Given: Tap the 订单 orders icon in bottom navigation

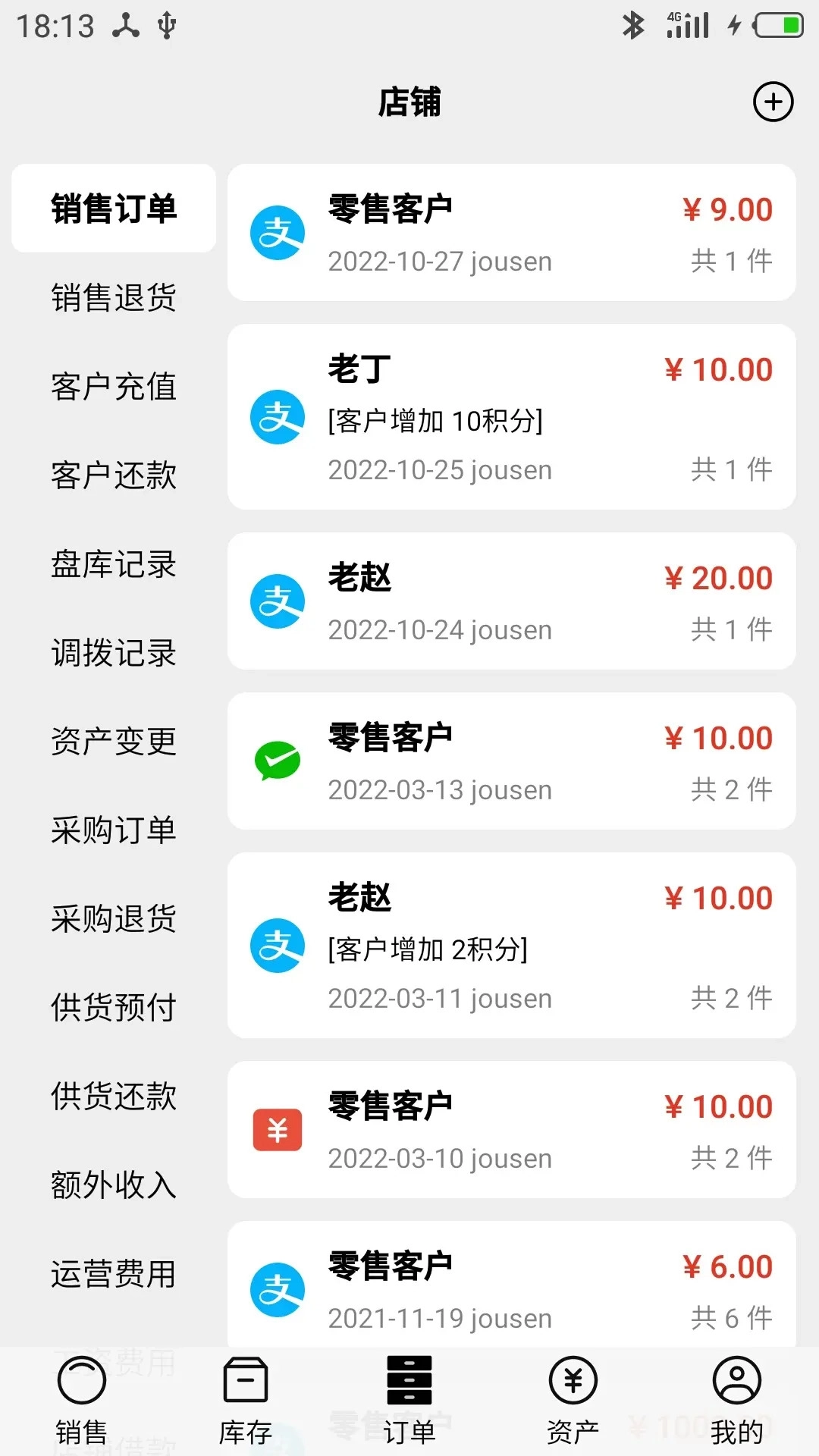Looking at the screenshot, I should tap(409, 1399).
